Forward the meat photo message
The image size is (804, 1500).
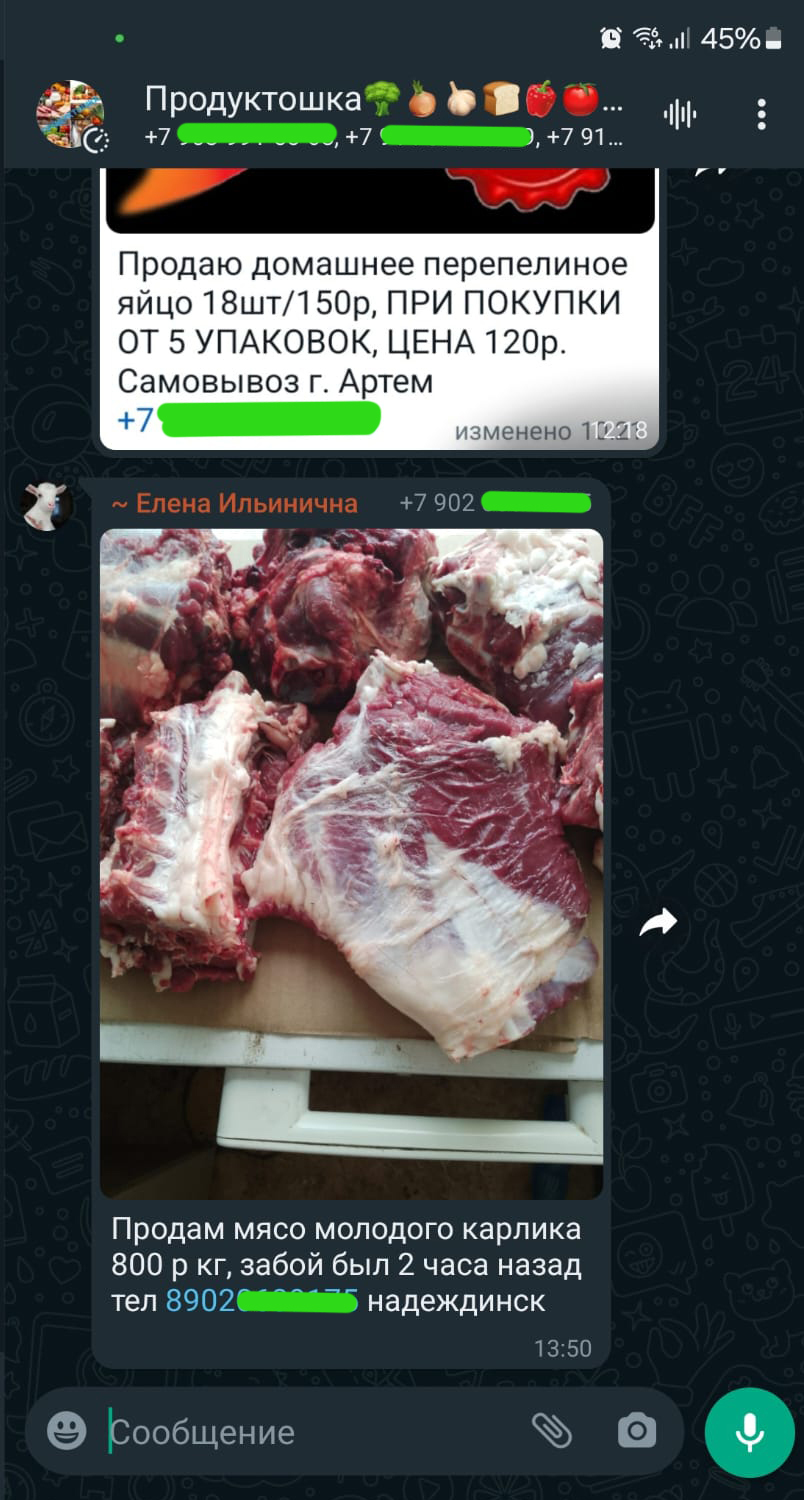click(658, 923)
